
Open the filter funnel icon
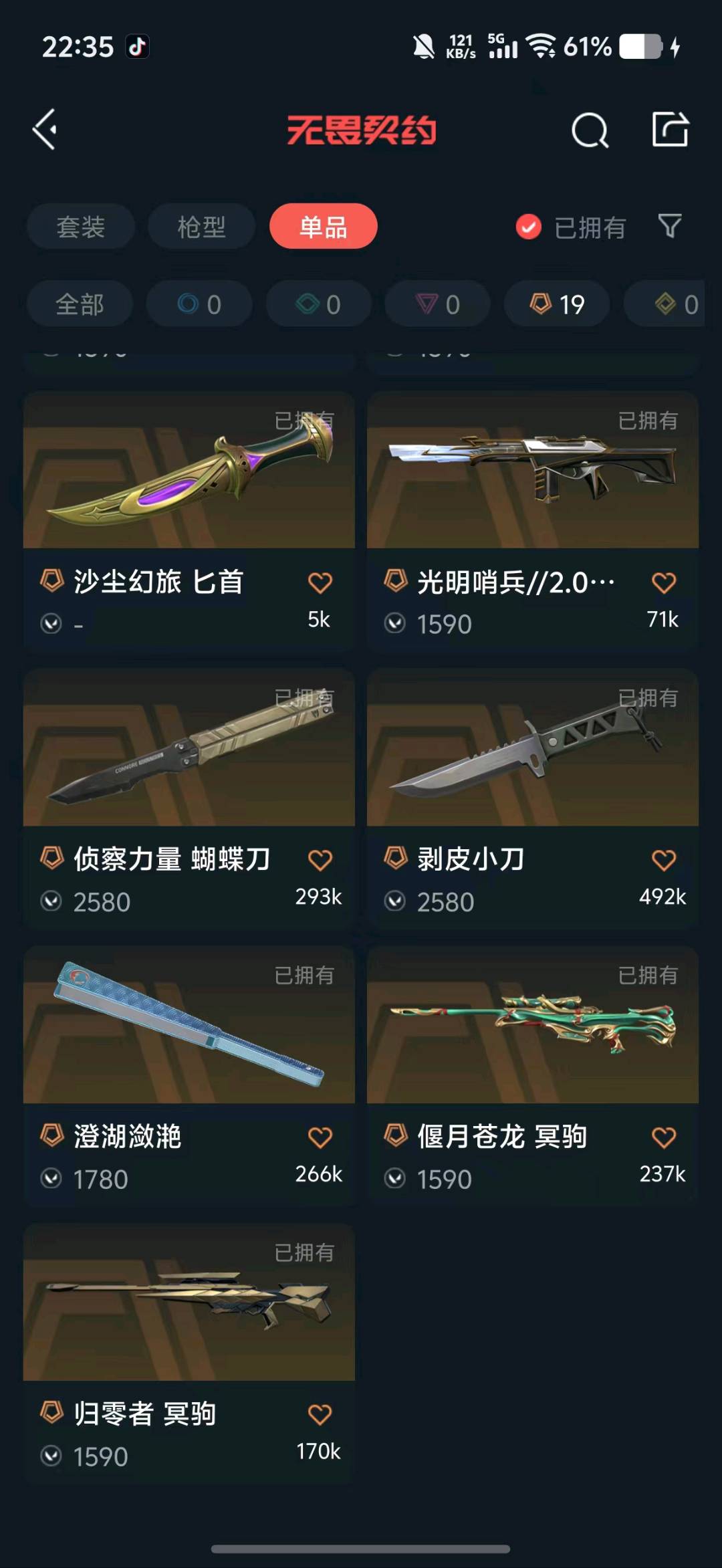[x=669, y=227]
